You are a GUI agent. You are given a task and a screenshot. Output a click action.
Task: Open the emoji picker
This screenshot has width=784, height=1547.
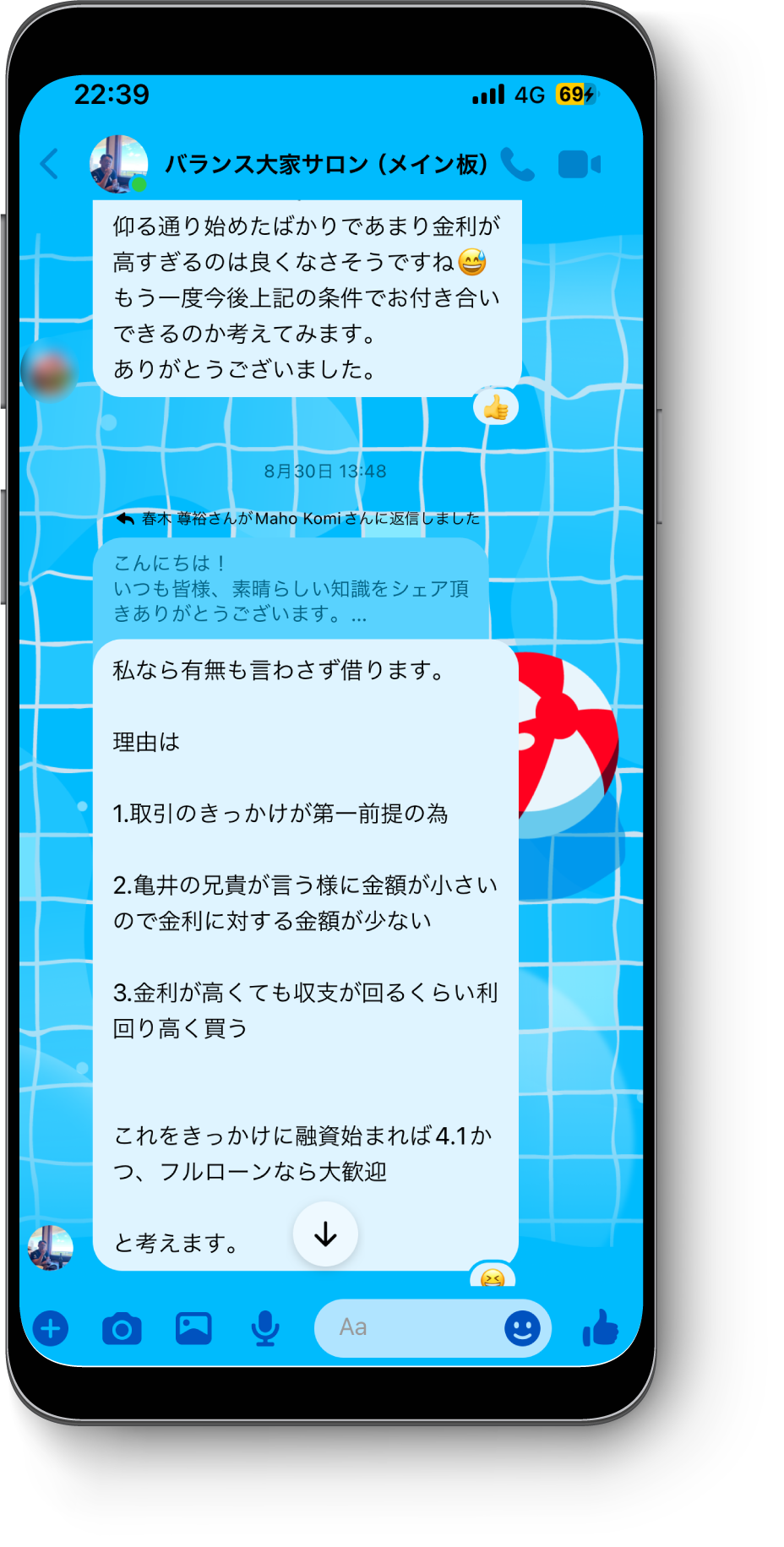pyautogui.click(x=522, y=1328)
